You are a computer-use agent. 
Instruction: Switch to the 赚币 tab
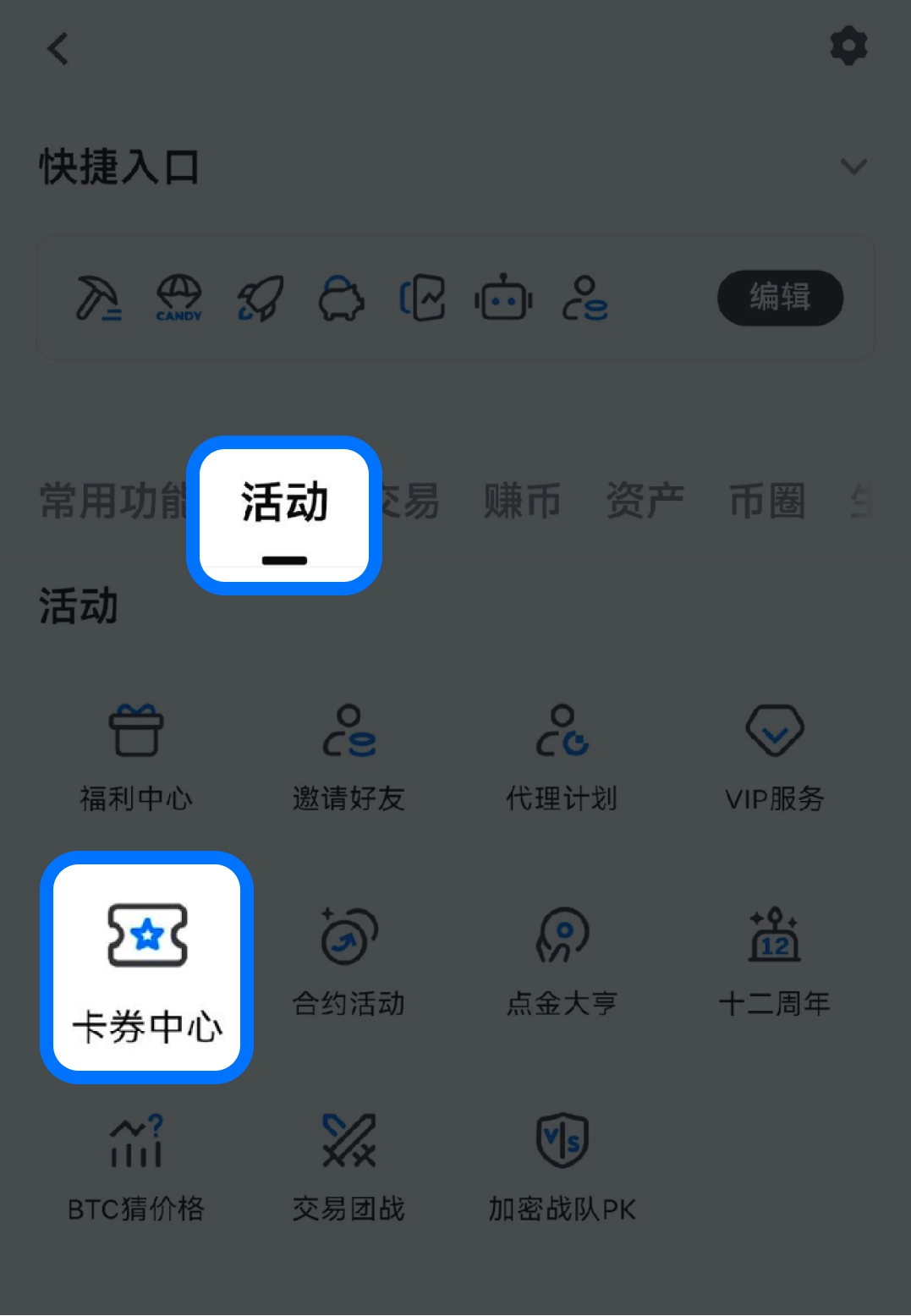522,501
